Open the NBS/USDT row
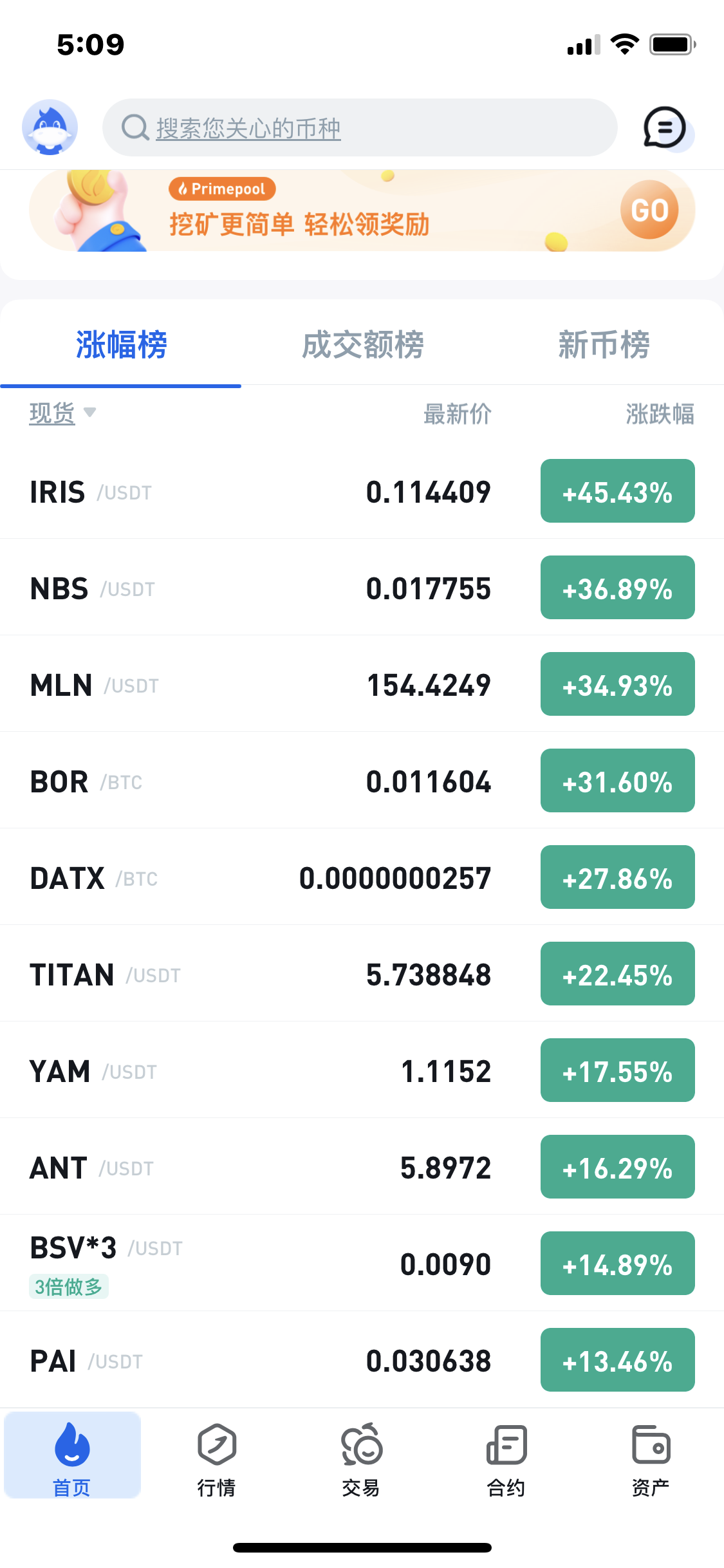 (362, 588)
